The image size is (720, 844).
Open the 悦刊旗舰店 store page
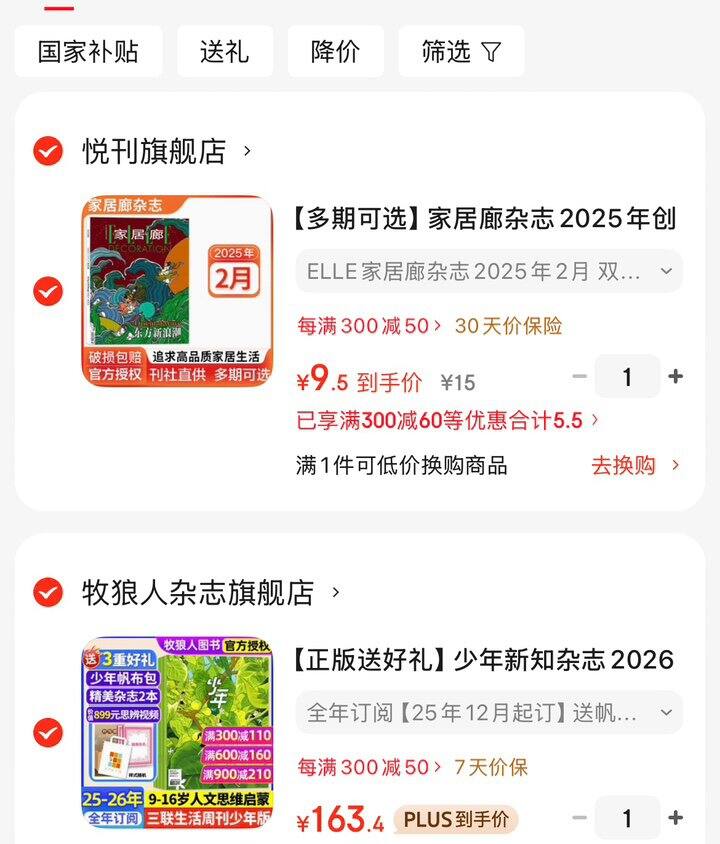pos(166,152)
